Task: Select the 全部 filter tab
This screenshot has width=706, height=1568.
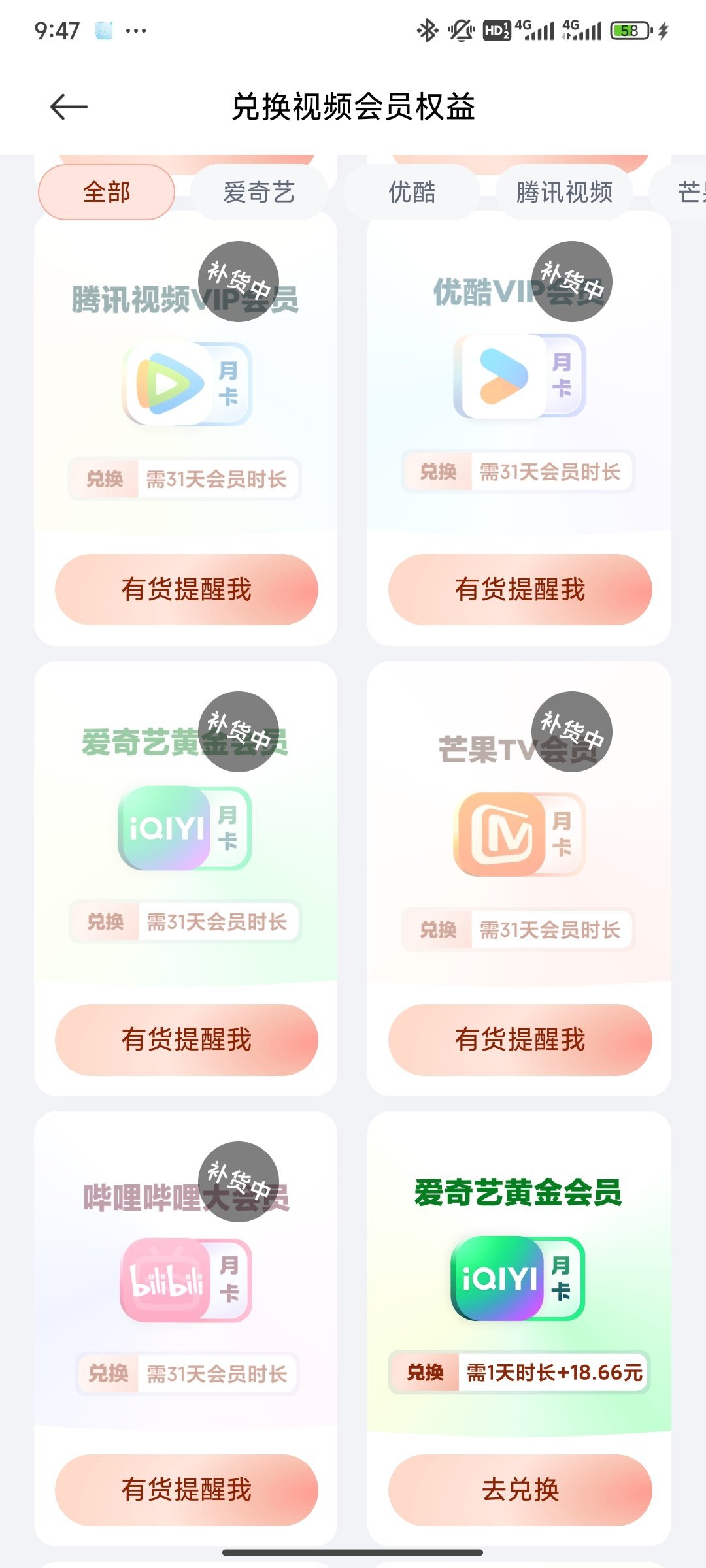Action: pos(107,192)
